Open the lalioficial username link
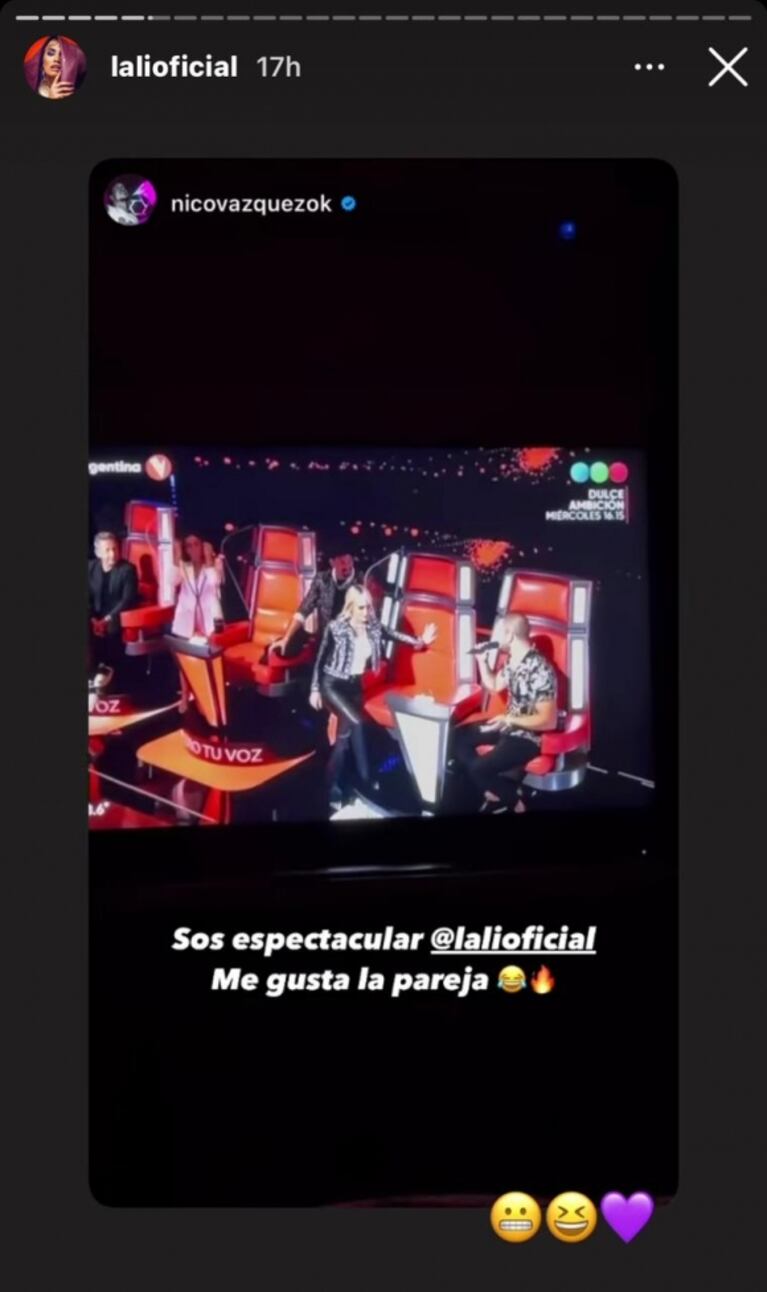This screenshot has height=1292, width=767. (x=173, y=67)
